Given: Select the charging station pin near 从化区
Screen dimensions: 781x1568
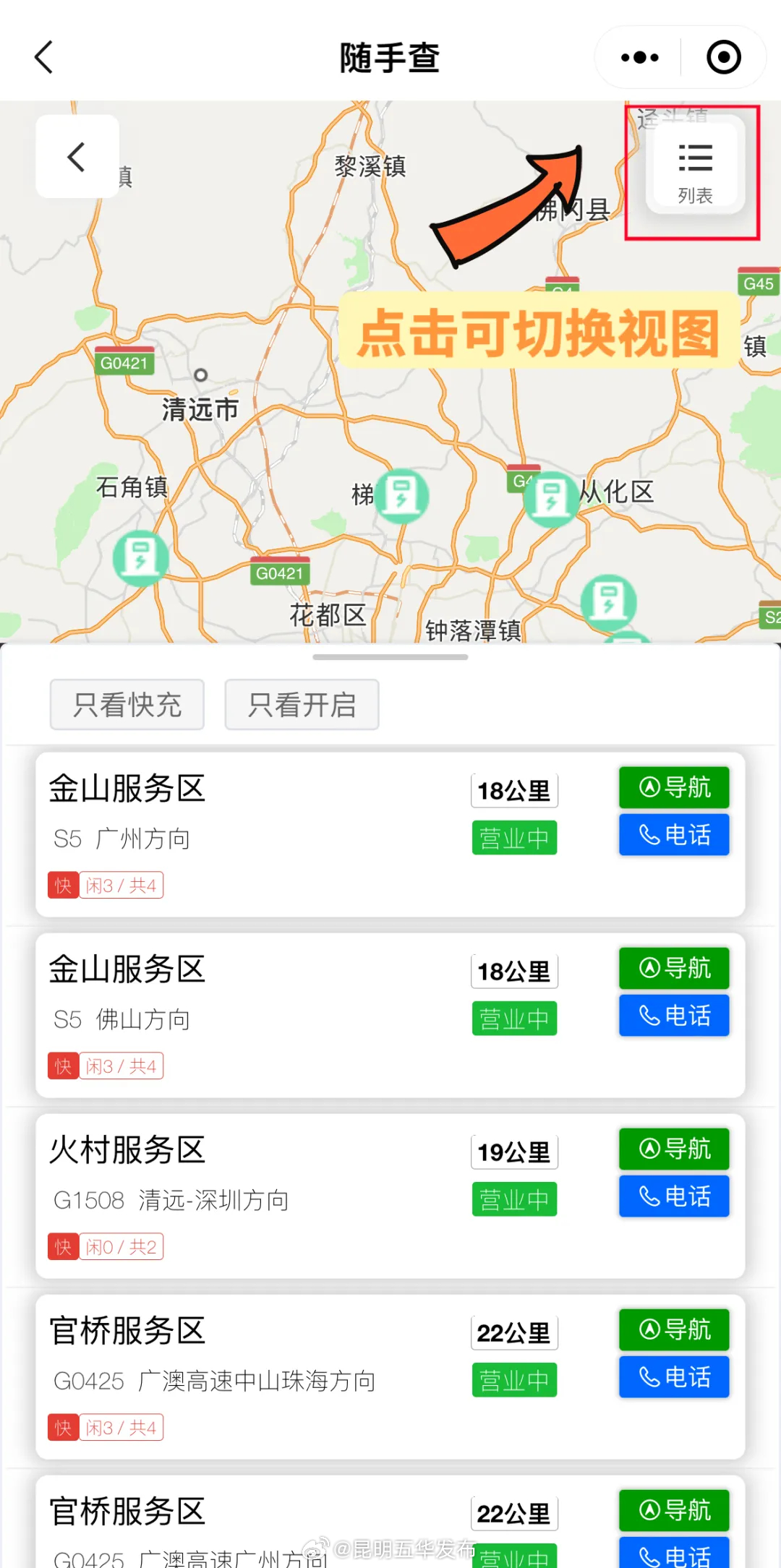Looking at the screenshot, I should (552, 498).
